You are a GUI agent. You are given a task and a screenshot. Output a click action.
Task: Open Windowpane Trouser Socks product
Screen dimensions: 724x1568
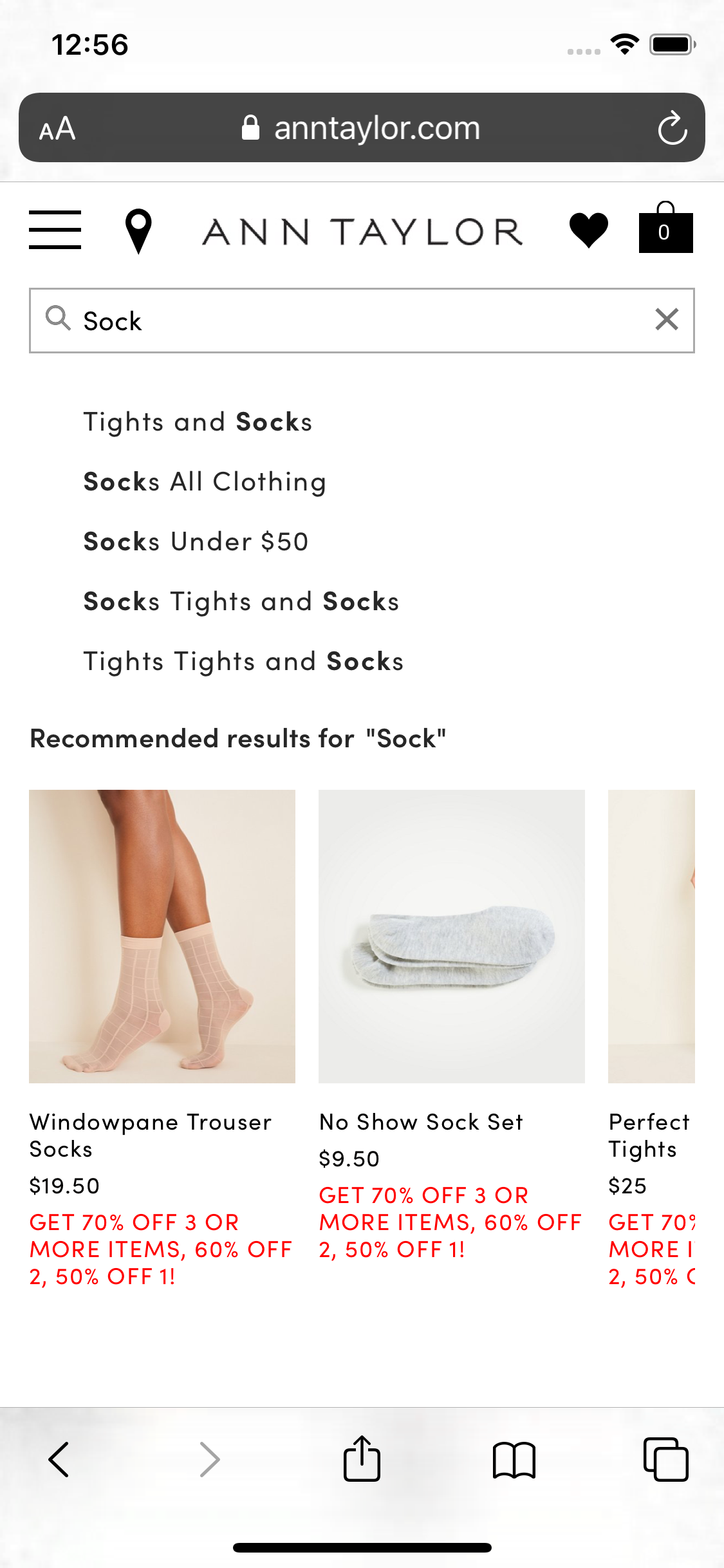point(162,937)
